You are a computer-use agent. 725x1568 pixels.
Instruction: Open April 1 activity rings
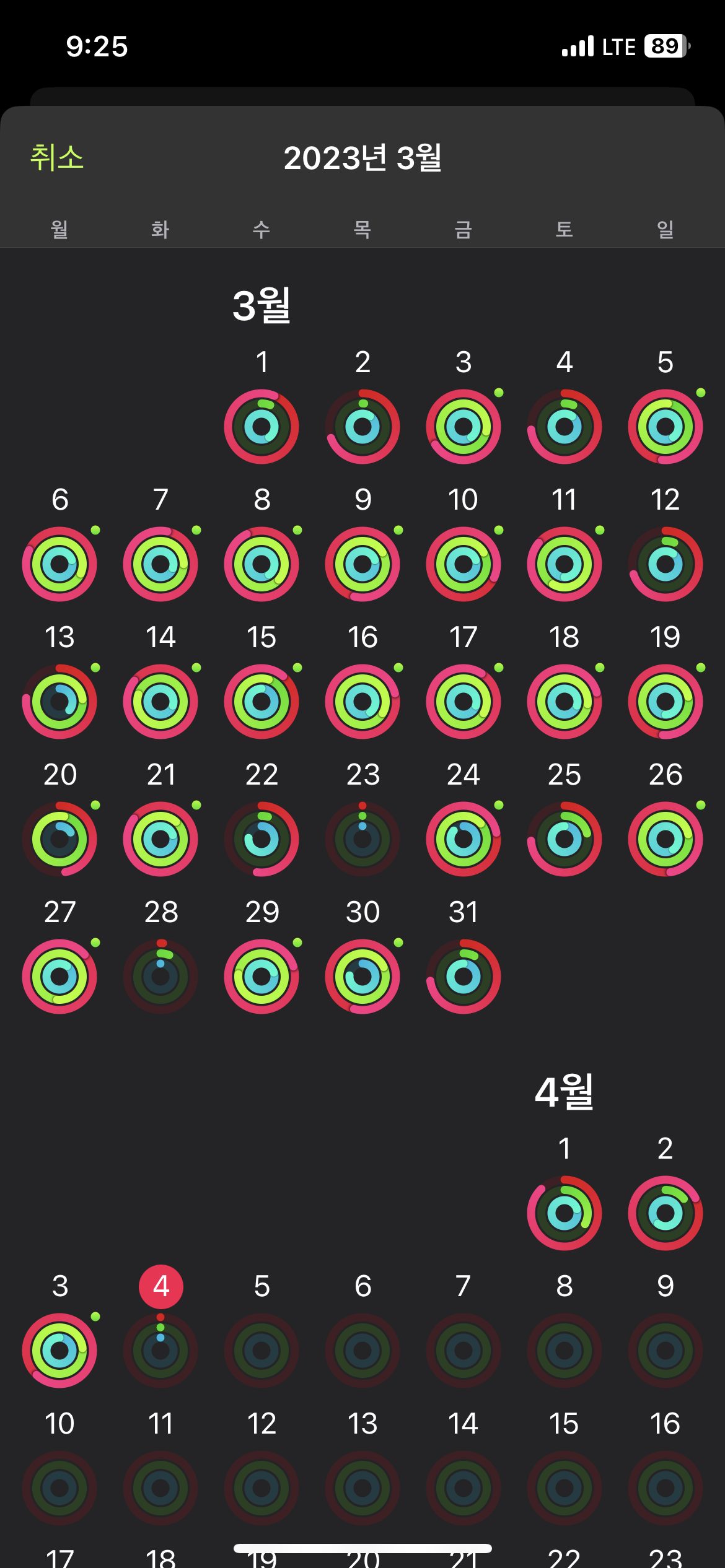[564, 1213]
